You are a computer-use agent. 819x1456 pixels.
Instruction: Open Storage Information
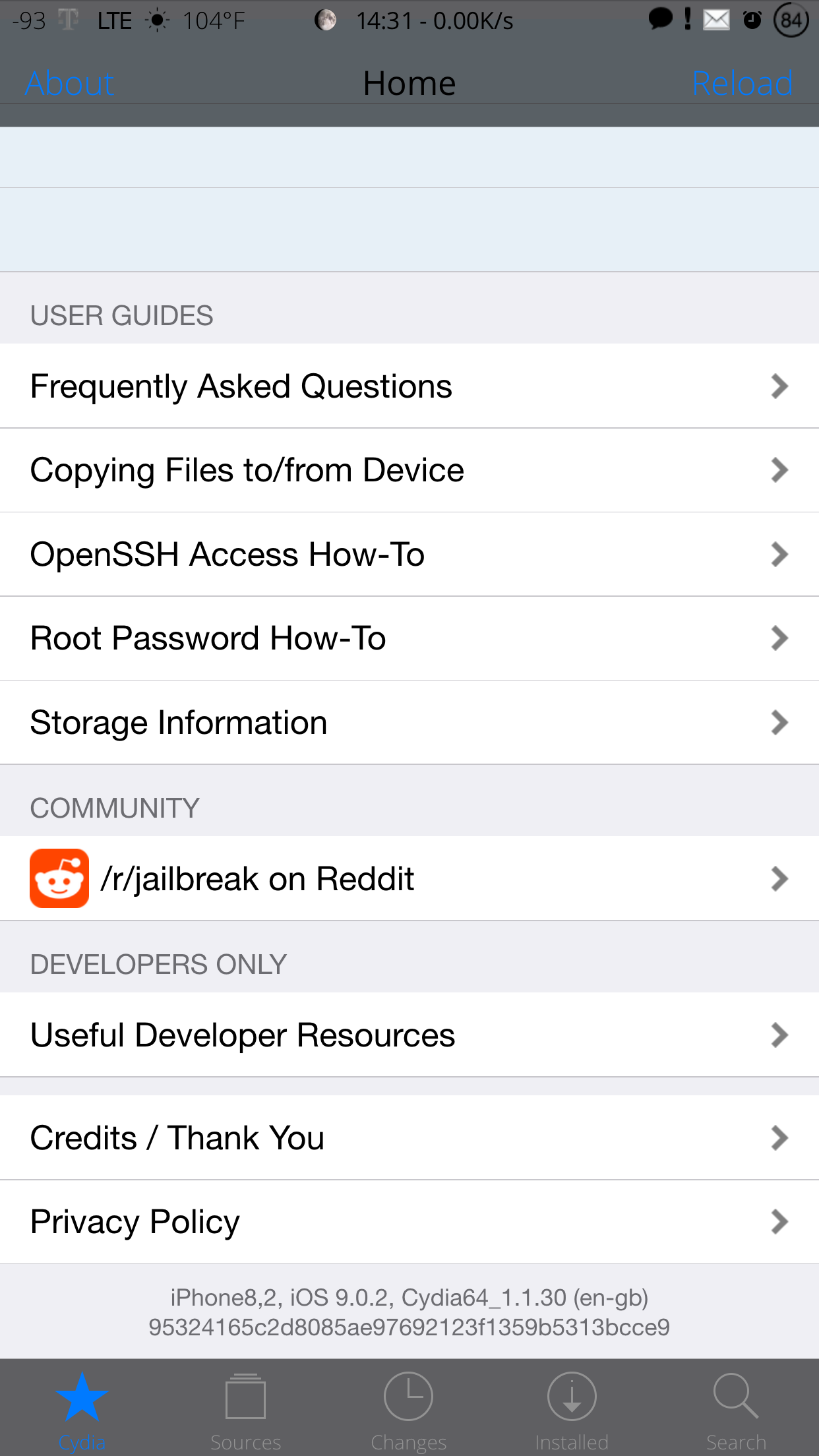pos(409,722)
